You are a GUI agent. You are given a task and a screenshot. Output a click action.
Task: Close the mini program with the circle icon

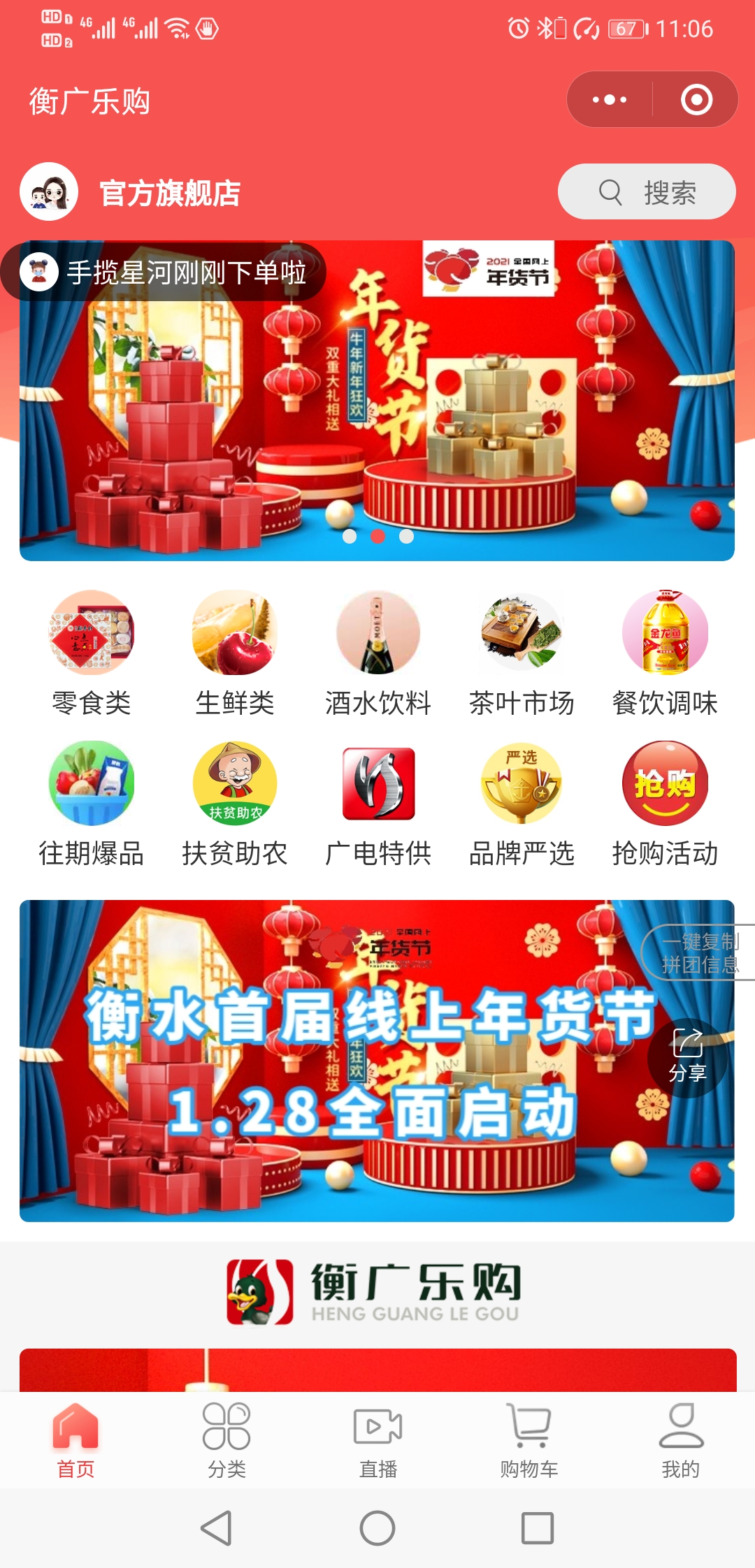(696, 100)
